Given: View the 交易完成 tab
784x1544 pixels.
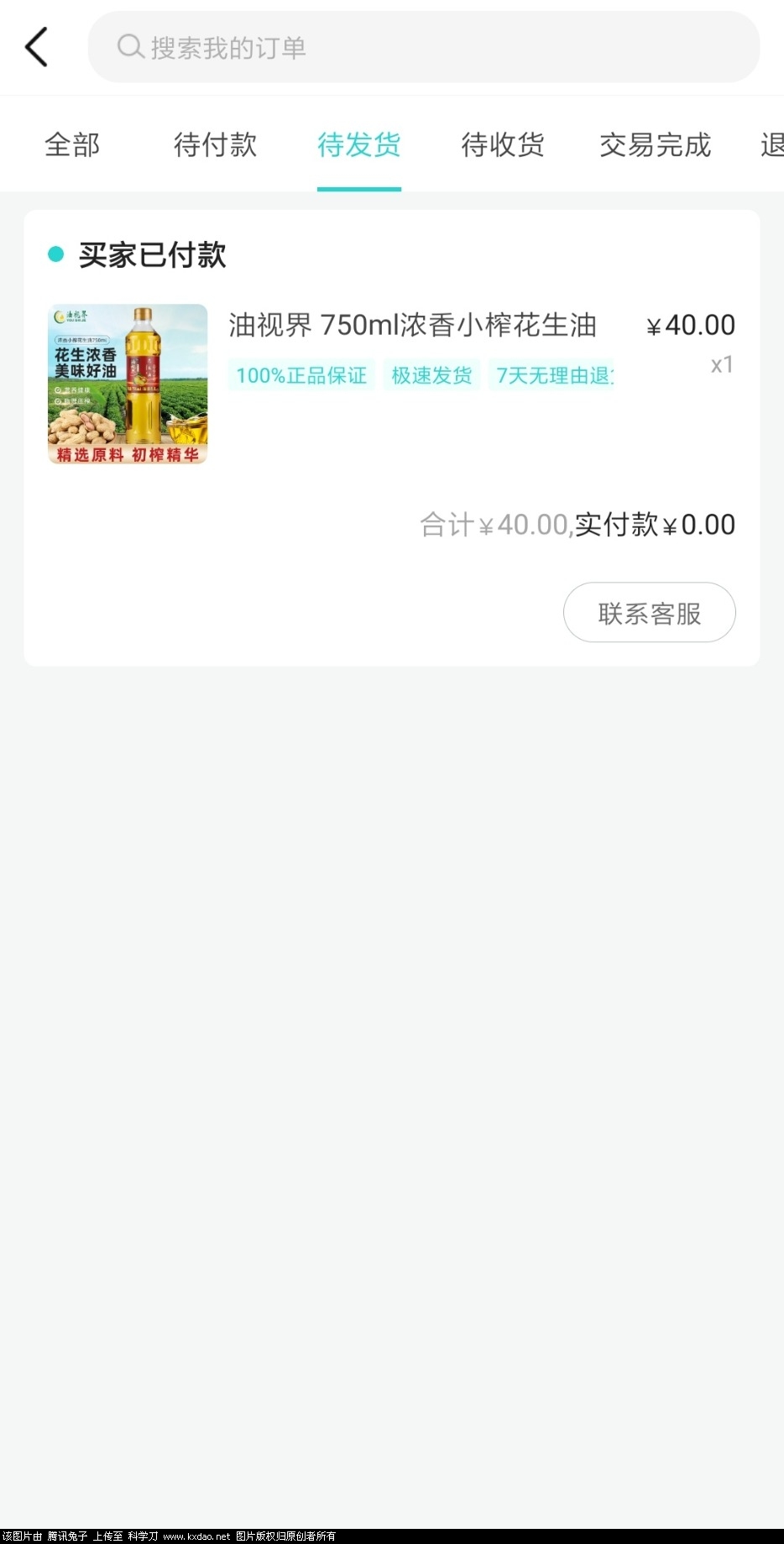Looking at the screenshot, I should point(655,145).
